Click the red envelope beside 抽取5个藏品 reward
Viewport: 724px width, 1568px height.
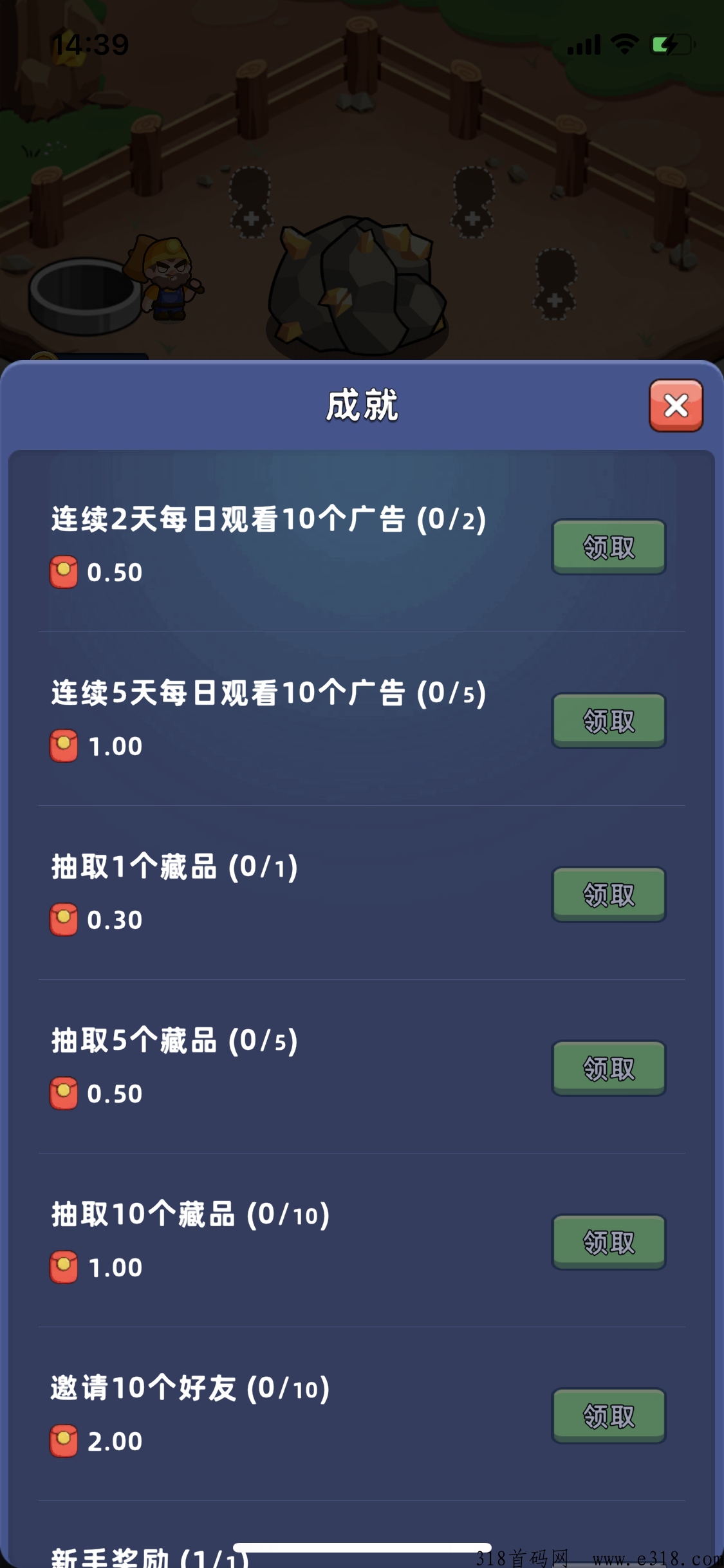(64, 1093)
